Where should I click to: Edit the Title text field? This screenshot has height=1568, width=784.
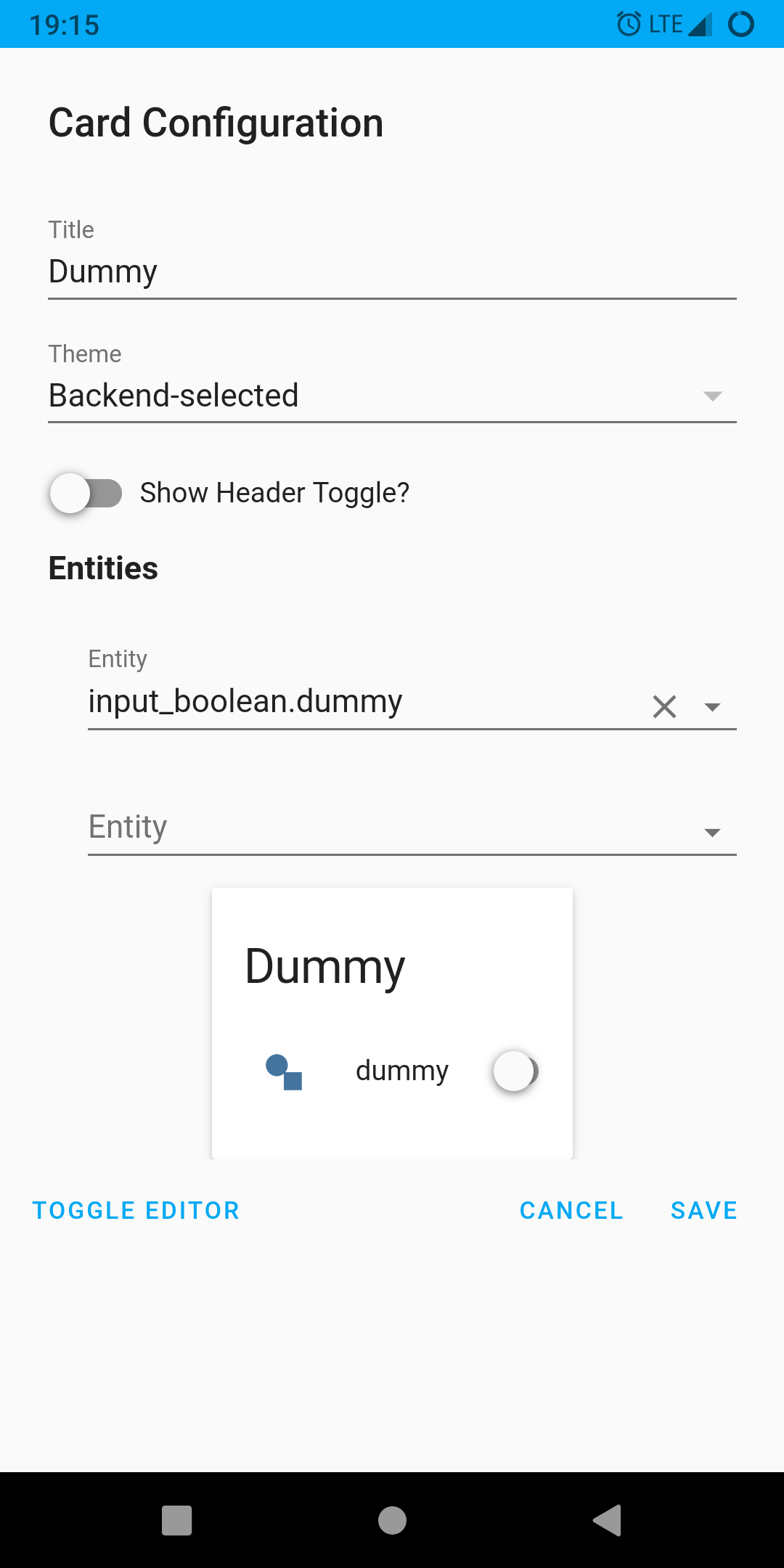click(392, 271)
